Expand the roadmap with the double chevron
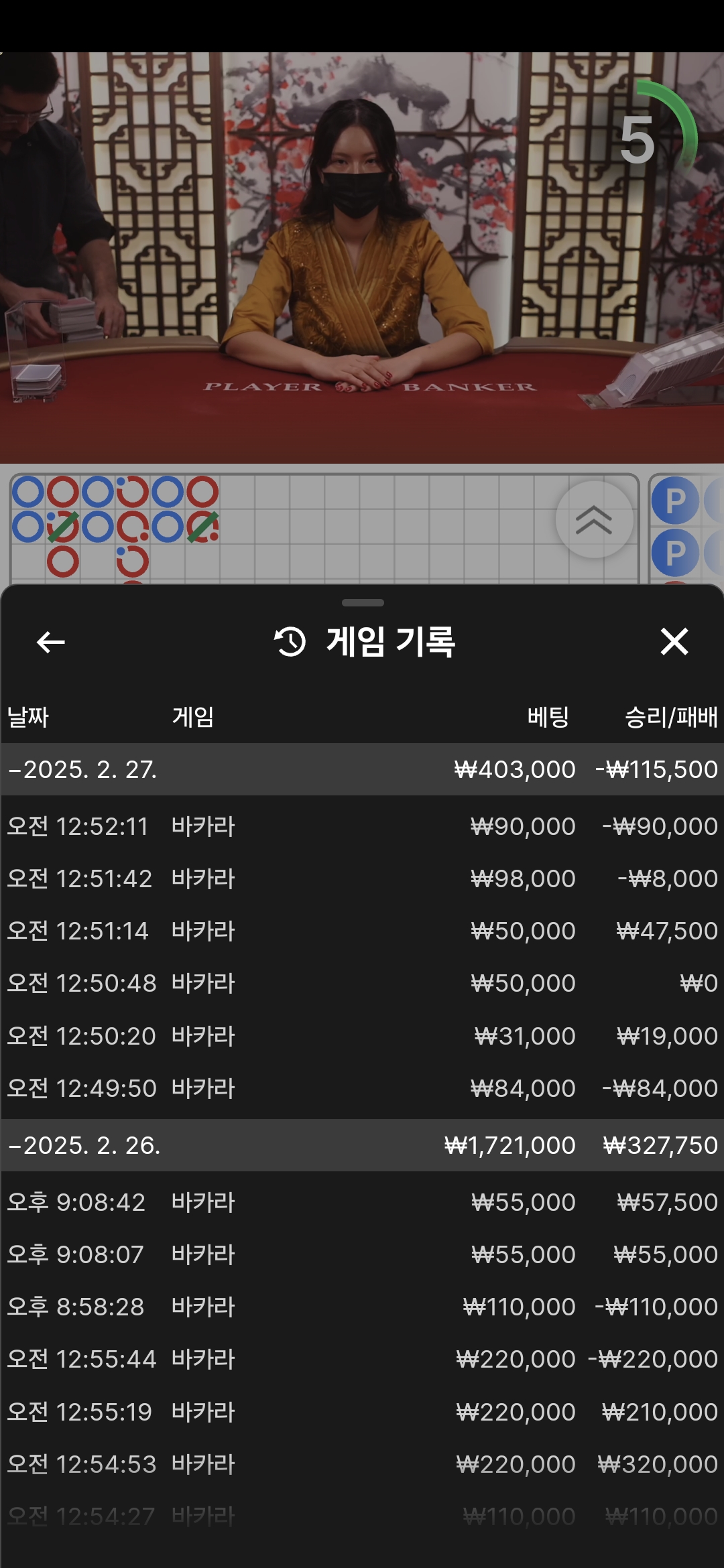The image size is (724, 1568). point(594,519)
